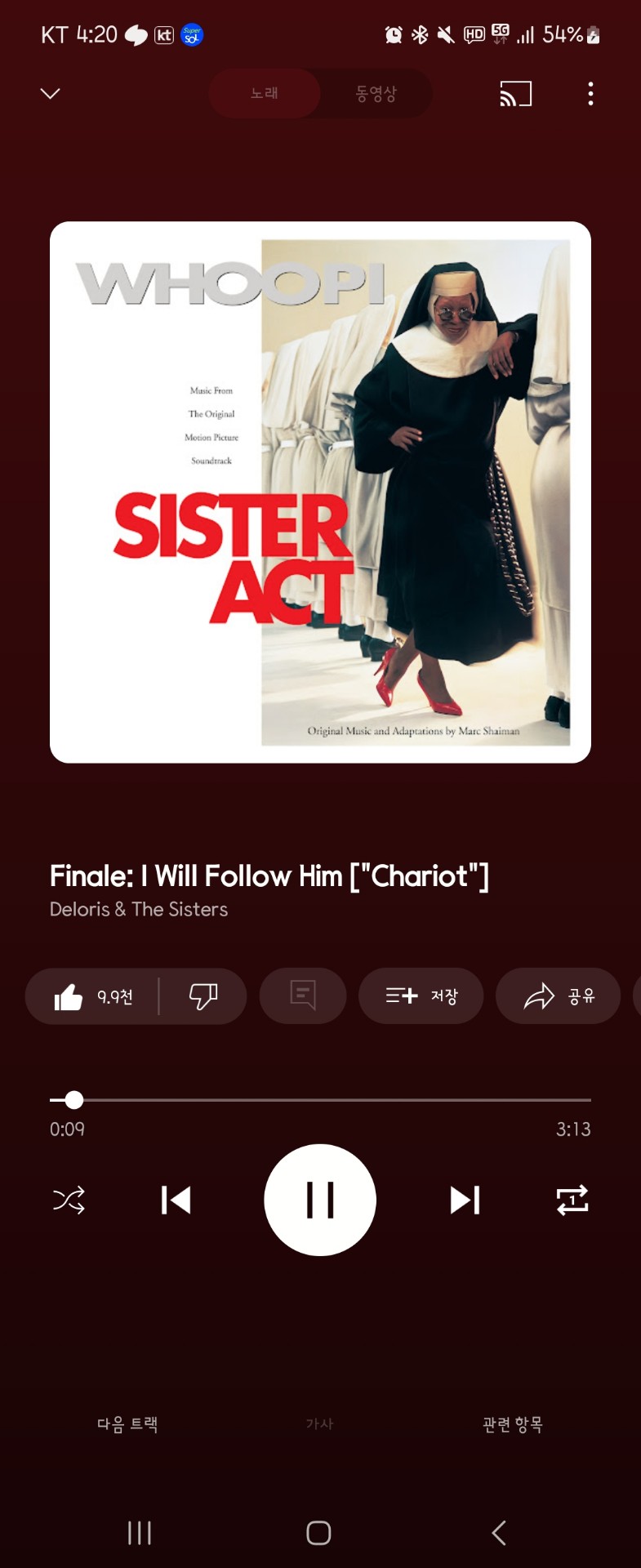The width and height of the screenshot is (641, 1568).
Task: Open the 관련 항목 related tab
Action: click(x=513, y=1424)
